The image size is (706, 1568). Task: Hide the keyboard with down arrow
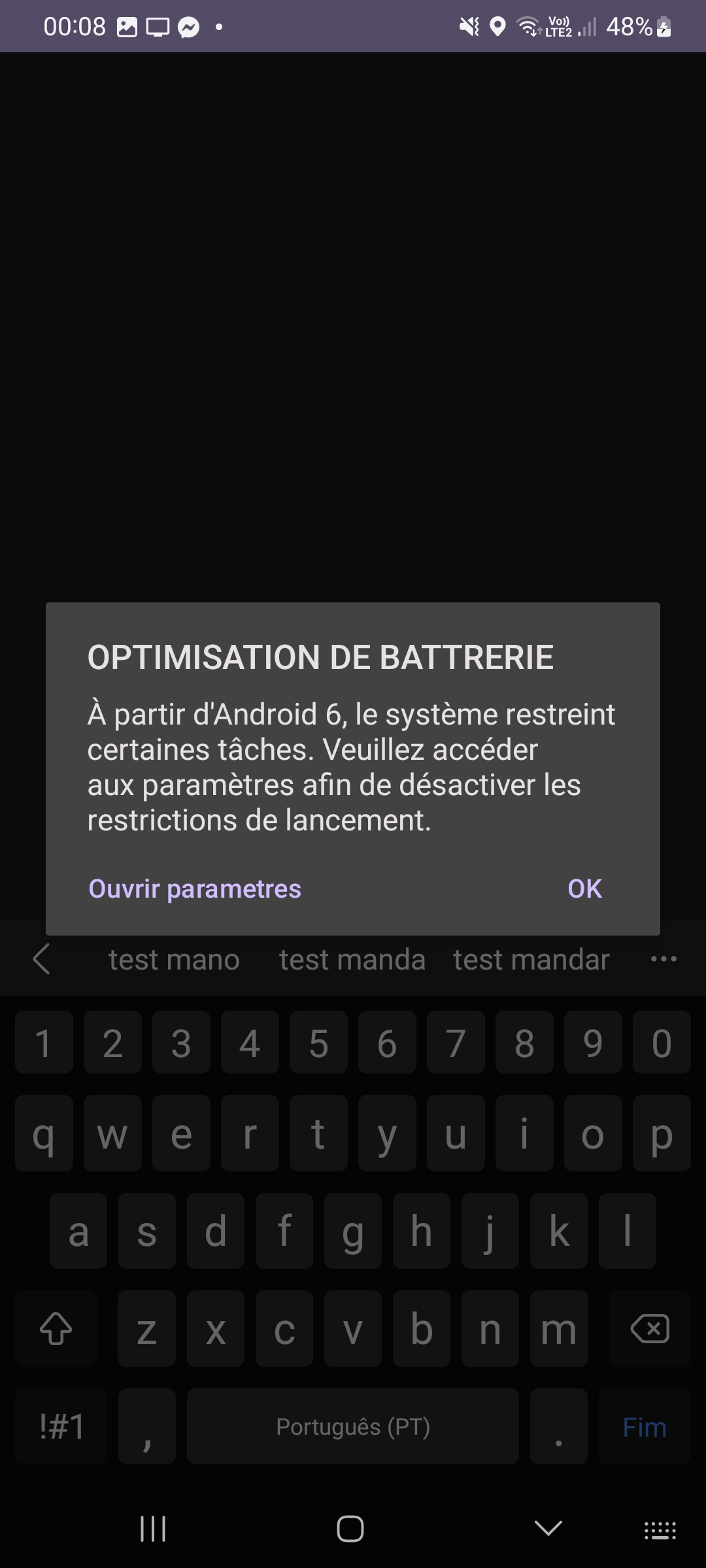548,1528
